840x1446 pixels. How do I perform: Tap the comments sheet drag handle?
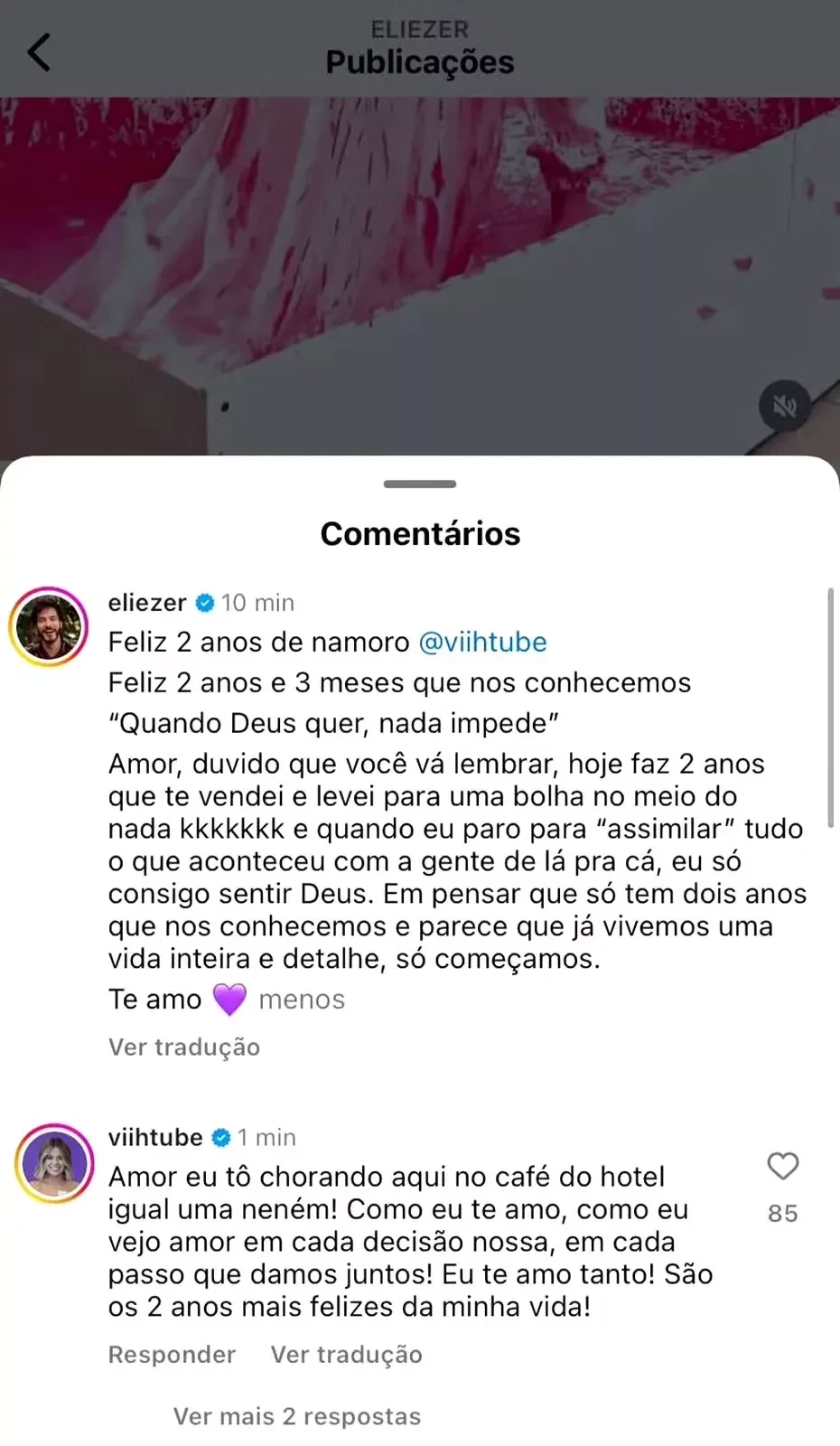[420, 484]
